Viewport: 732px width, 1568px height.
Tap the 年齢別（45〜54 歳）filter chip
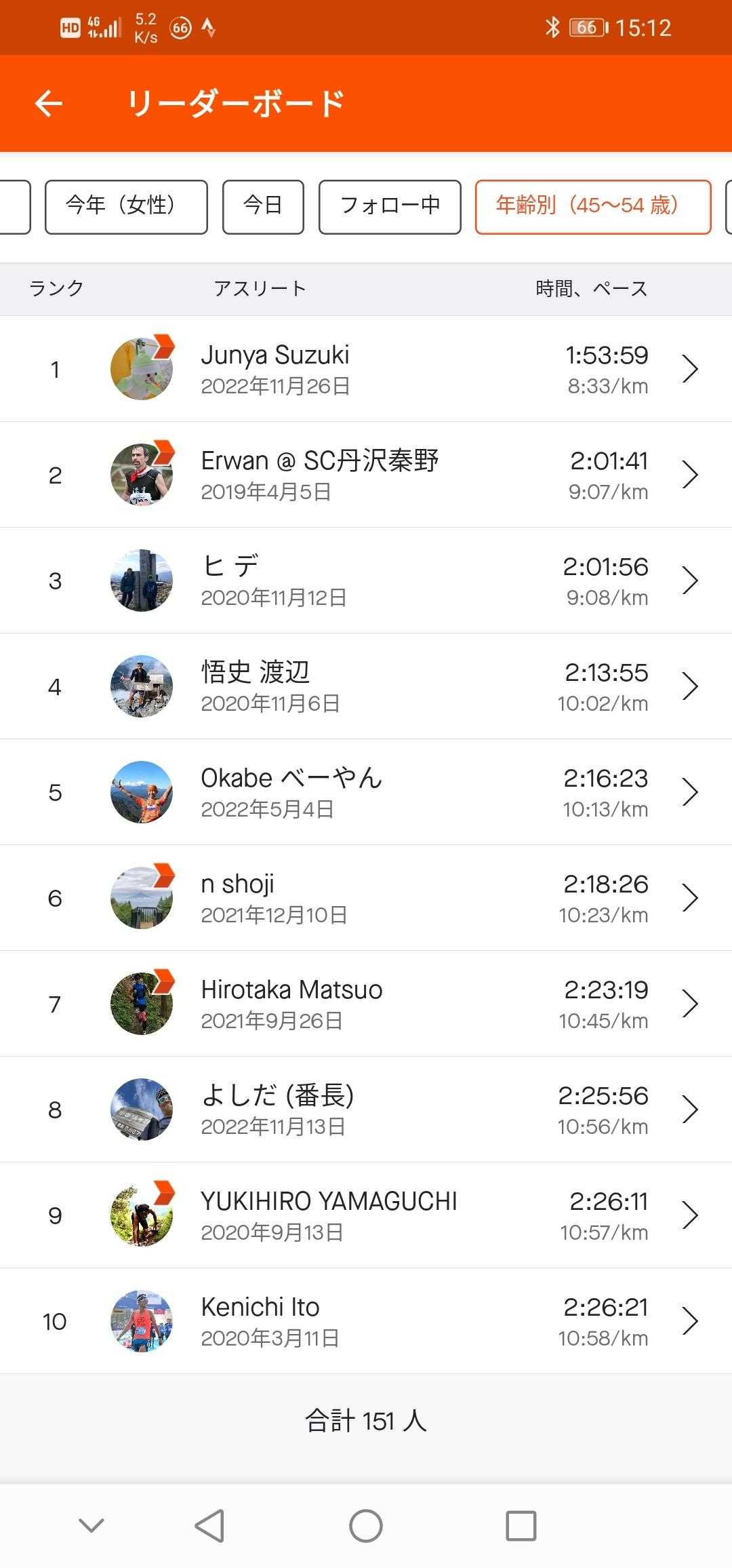point(592,207)
